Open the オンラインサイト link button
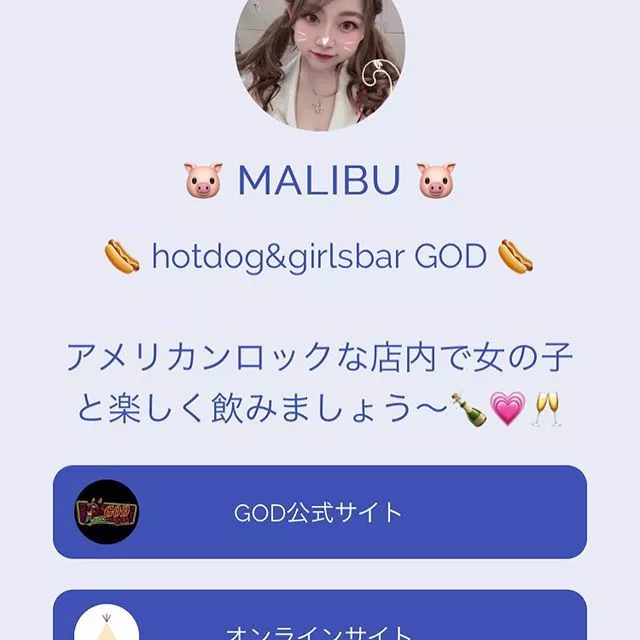Image resolution: width=640 pixels, height=640 pixels. (319, 622)
